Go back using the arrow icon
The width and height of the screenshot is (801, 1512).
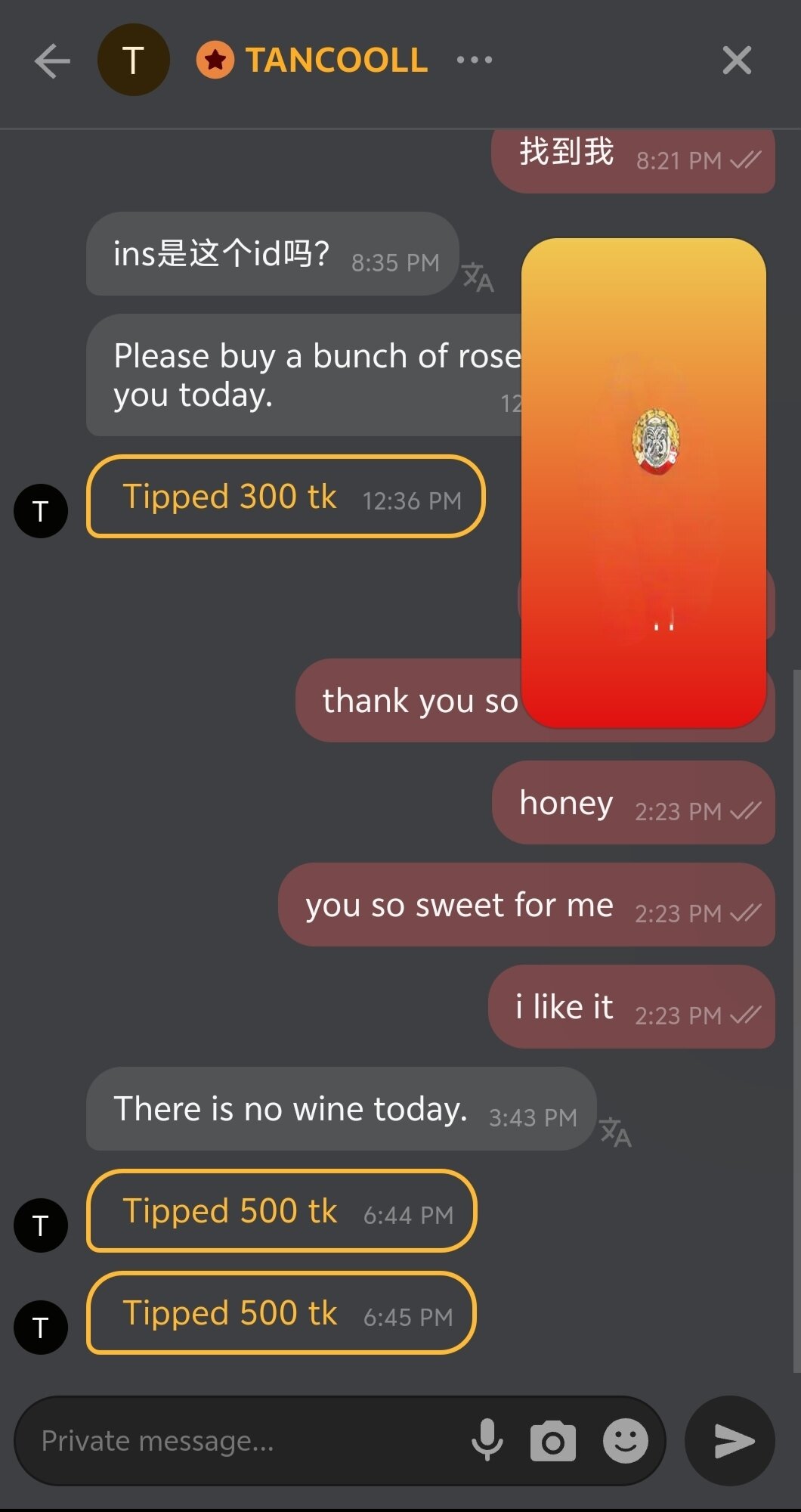tap(52, 61)
